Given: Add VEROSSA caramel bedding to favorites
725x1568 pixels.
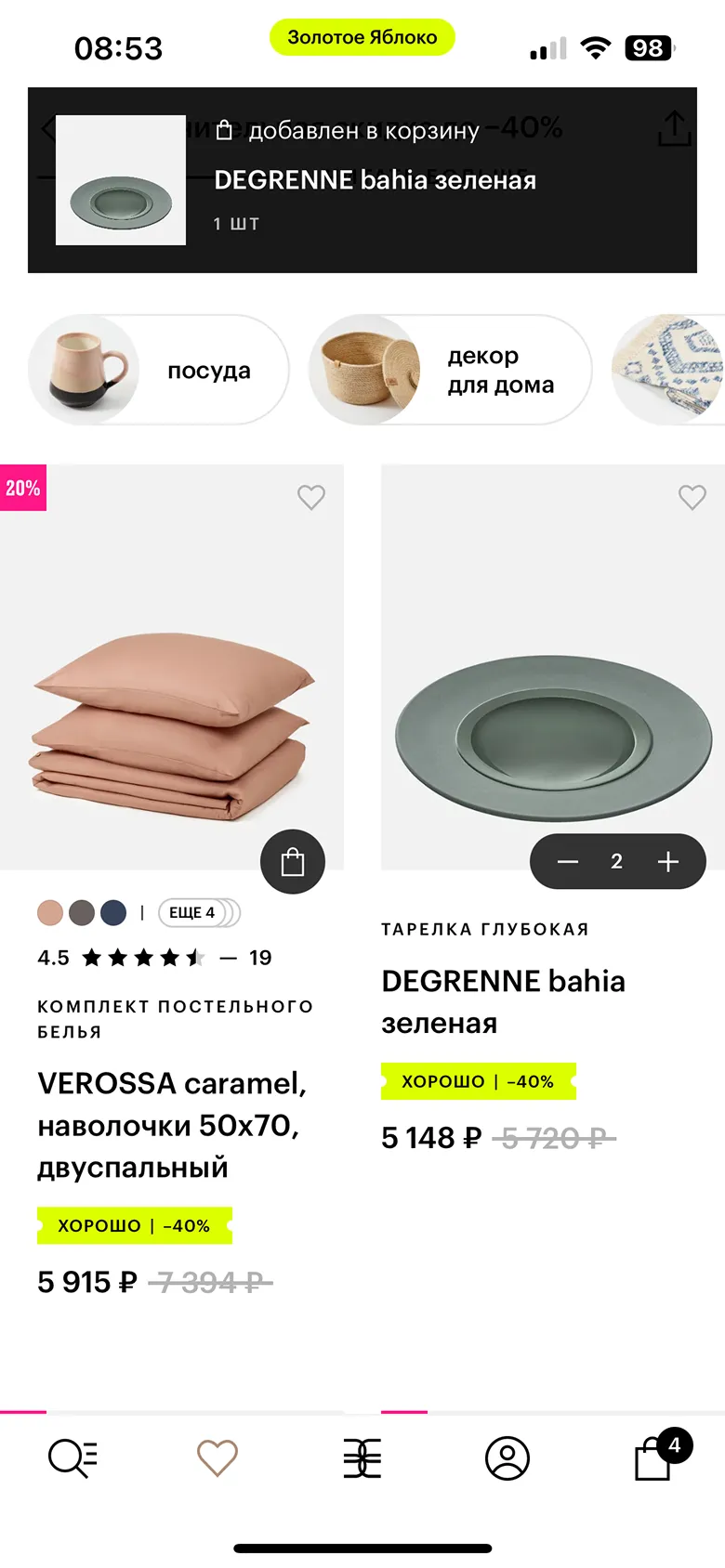Looking at the screenshot, I should 311,497.
